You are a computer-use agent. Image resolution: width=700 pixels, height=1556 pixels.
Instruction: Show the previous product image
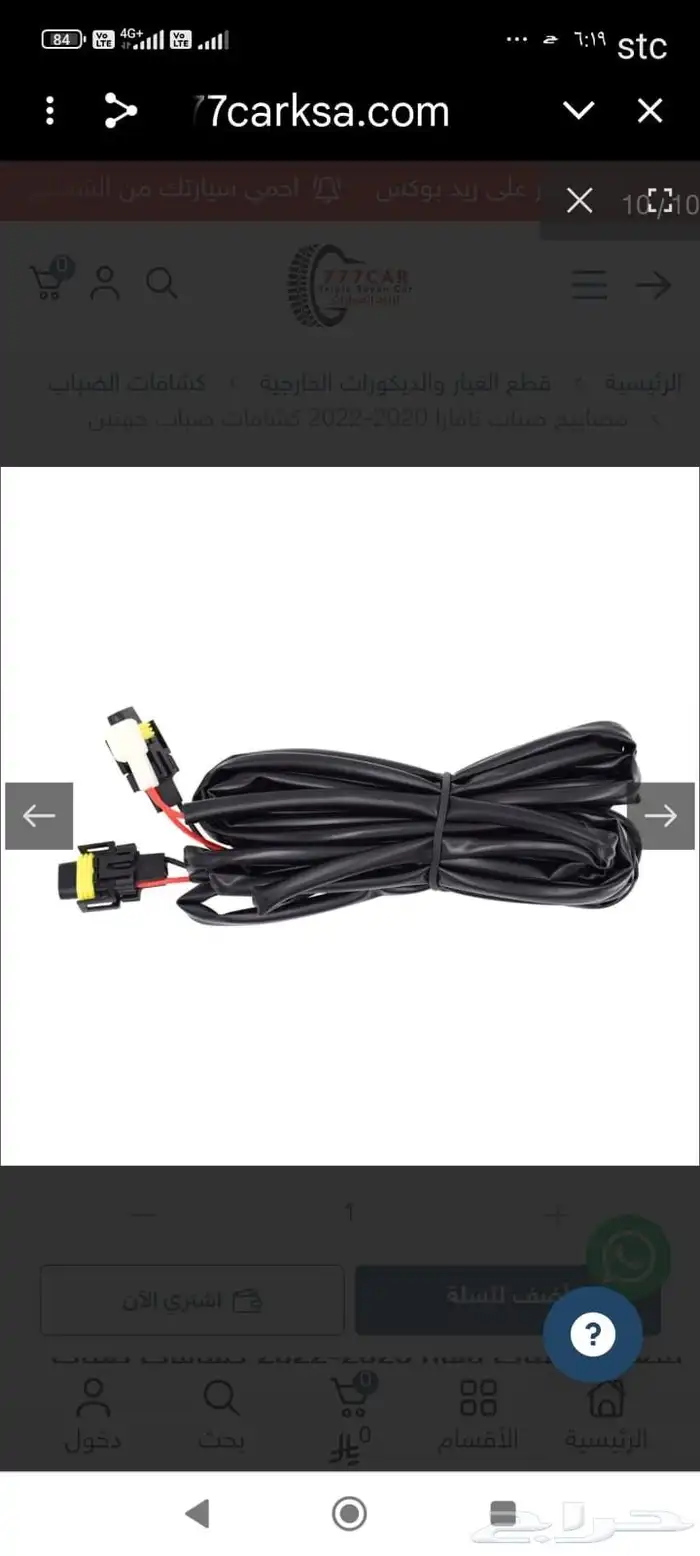(39, 816)
